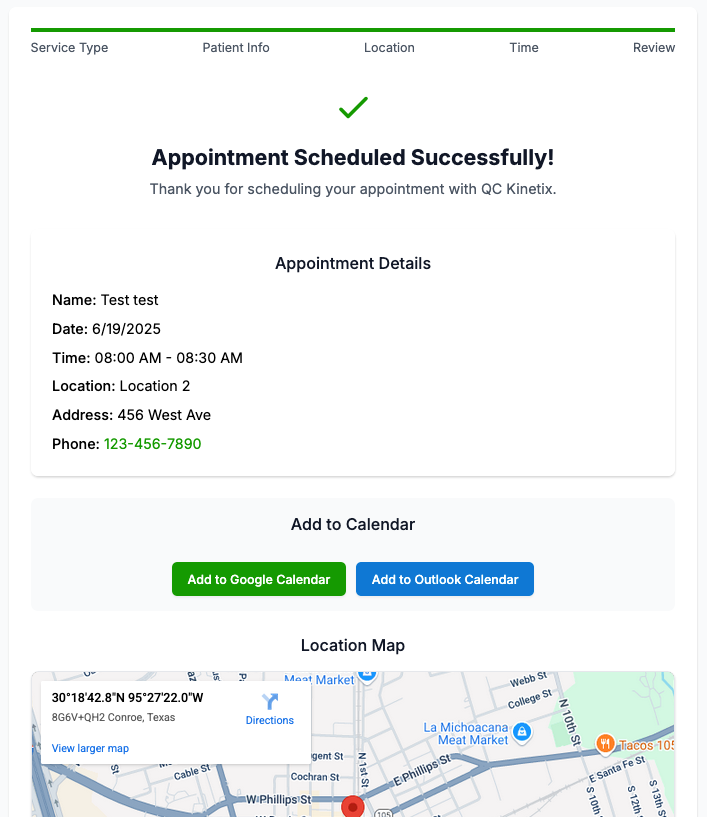
Task: Open Directions on the map
Action: click(x=270, y=709)
